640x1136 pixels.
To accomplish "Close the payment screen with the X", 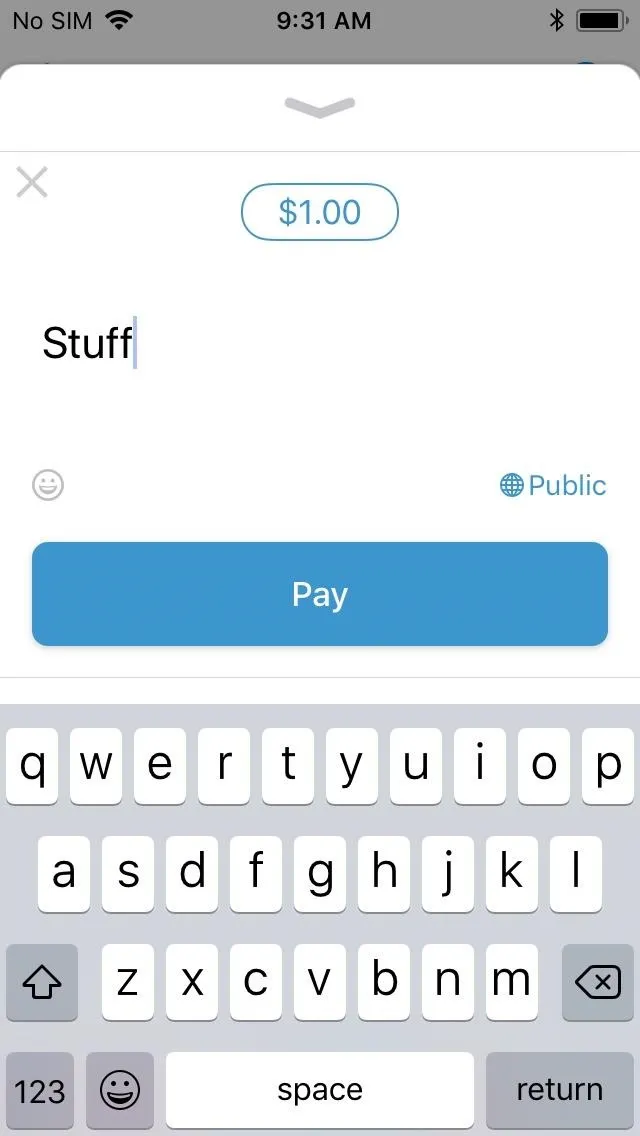I will (32, 182).
